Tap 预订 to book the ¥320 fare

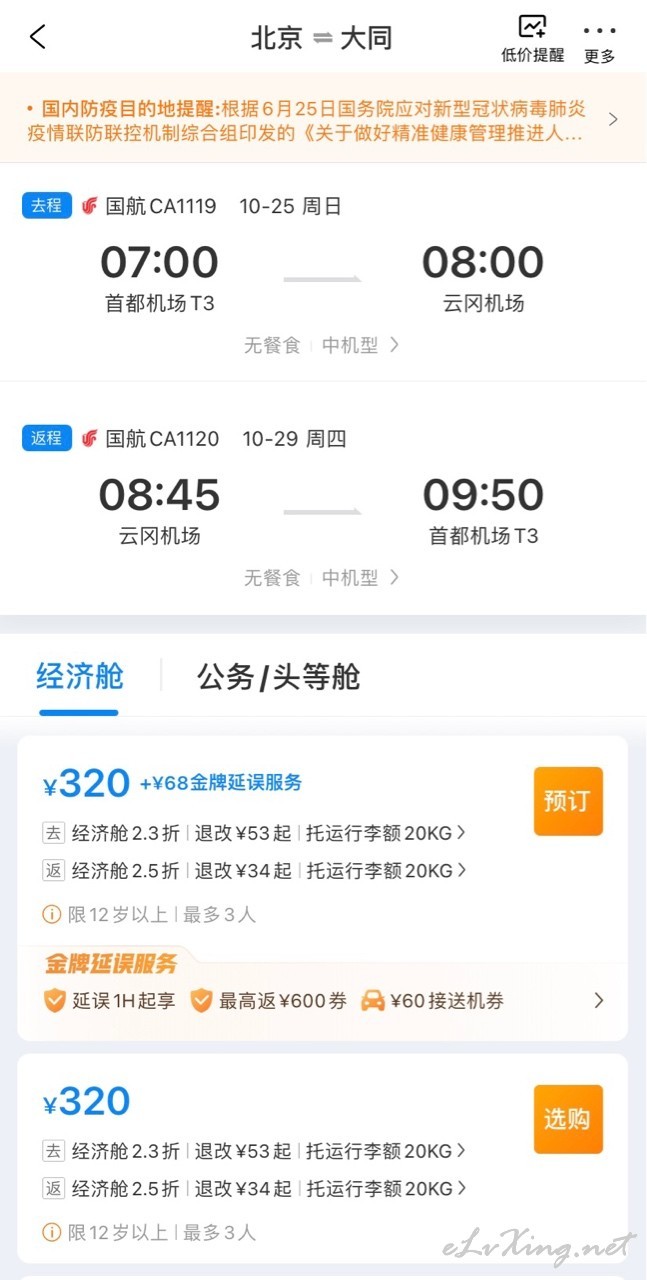point(568,801)
